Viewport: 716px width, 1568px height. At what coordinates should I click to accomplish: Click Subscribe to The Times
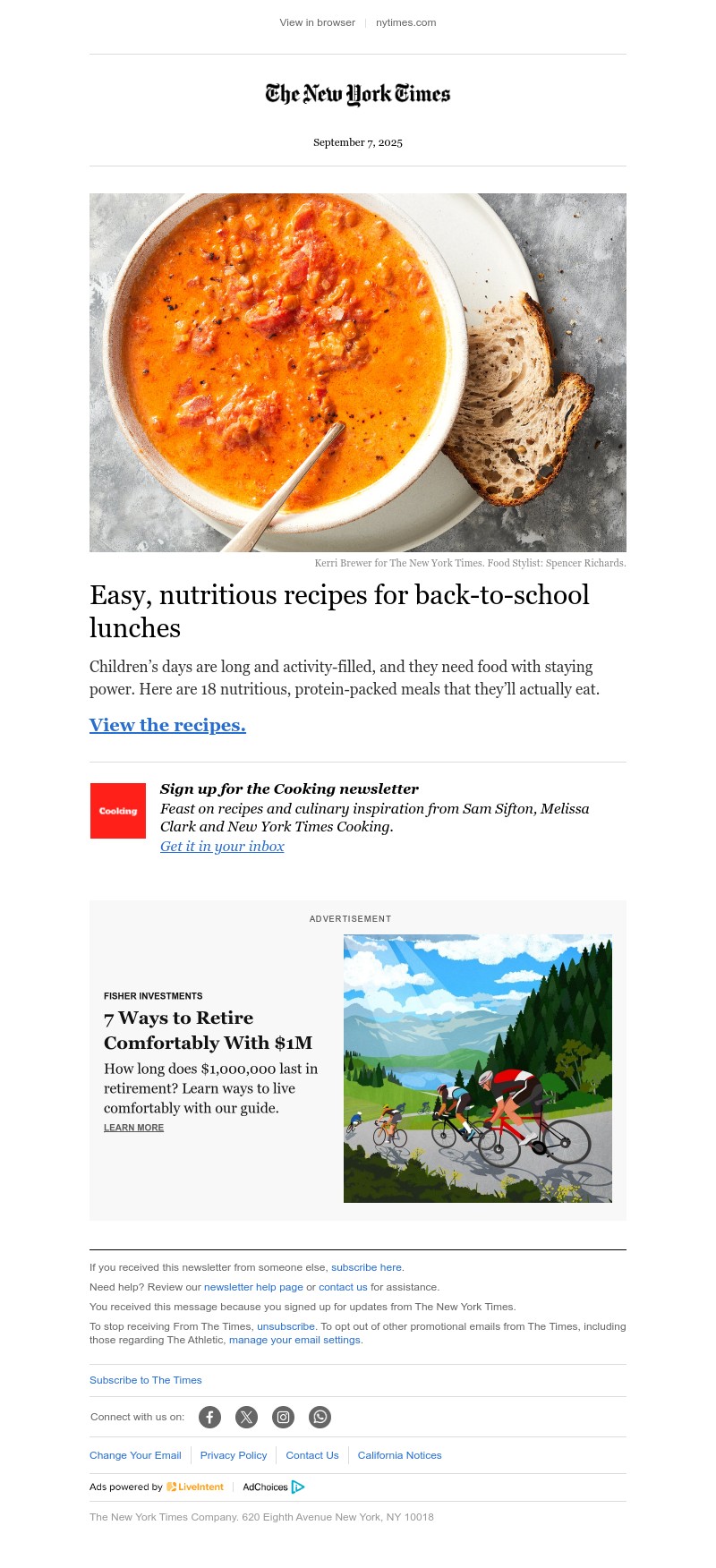[x=145, y=1380]
